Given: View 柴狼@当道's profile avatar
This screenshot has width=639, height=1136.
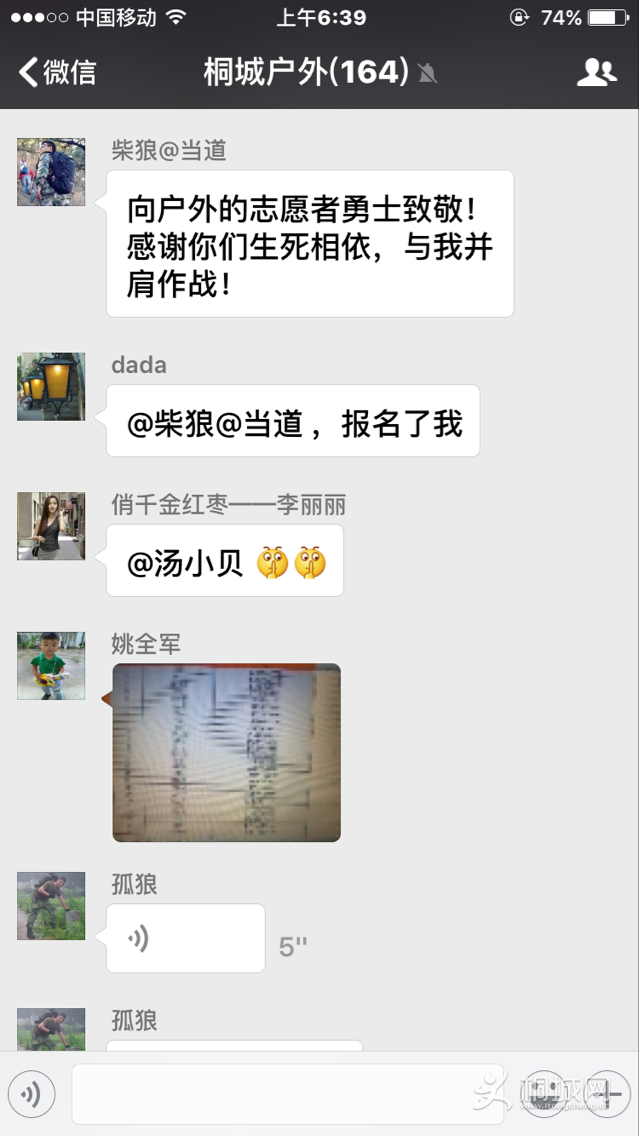Looking at the screenshot, I should pyautogui.click(x=51, y=172).
